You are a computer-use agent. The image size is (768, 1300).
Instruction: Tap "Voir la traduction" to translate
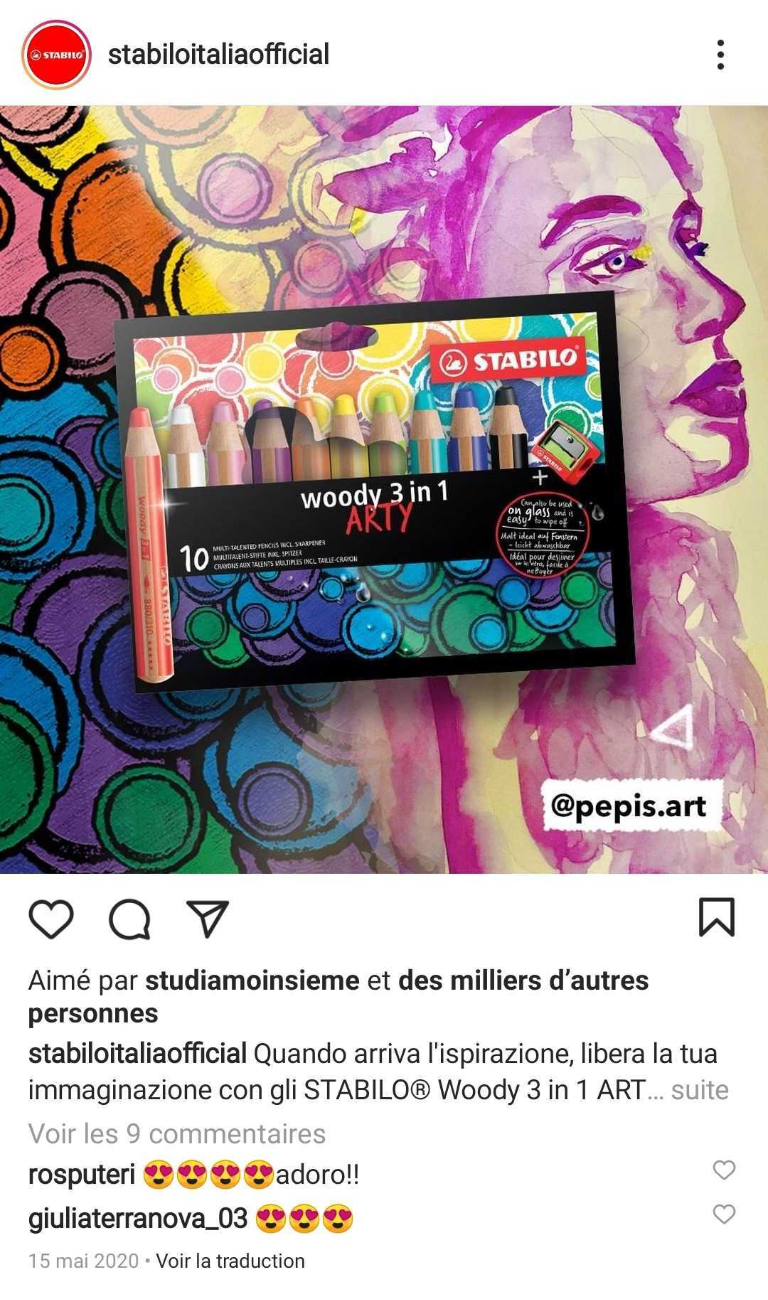230,1261
